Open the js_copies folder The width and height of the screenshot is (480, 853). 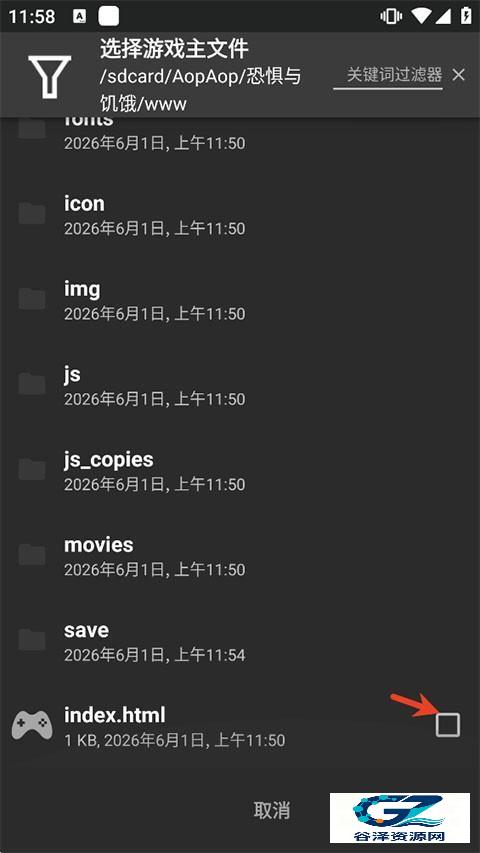tap(240, 471)
